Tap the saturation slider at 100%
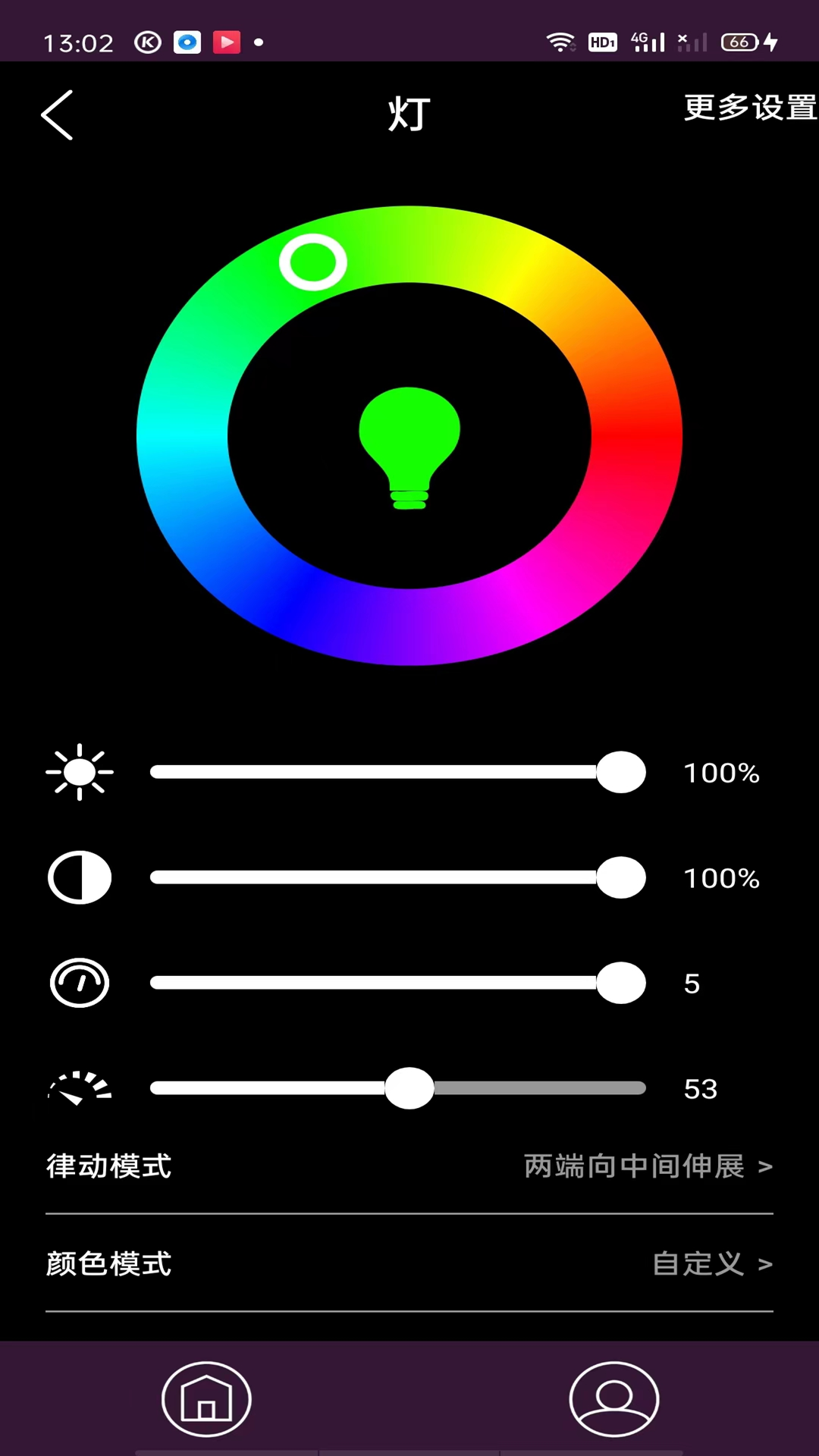819x1456 pixels. 398,877
